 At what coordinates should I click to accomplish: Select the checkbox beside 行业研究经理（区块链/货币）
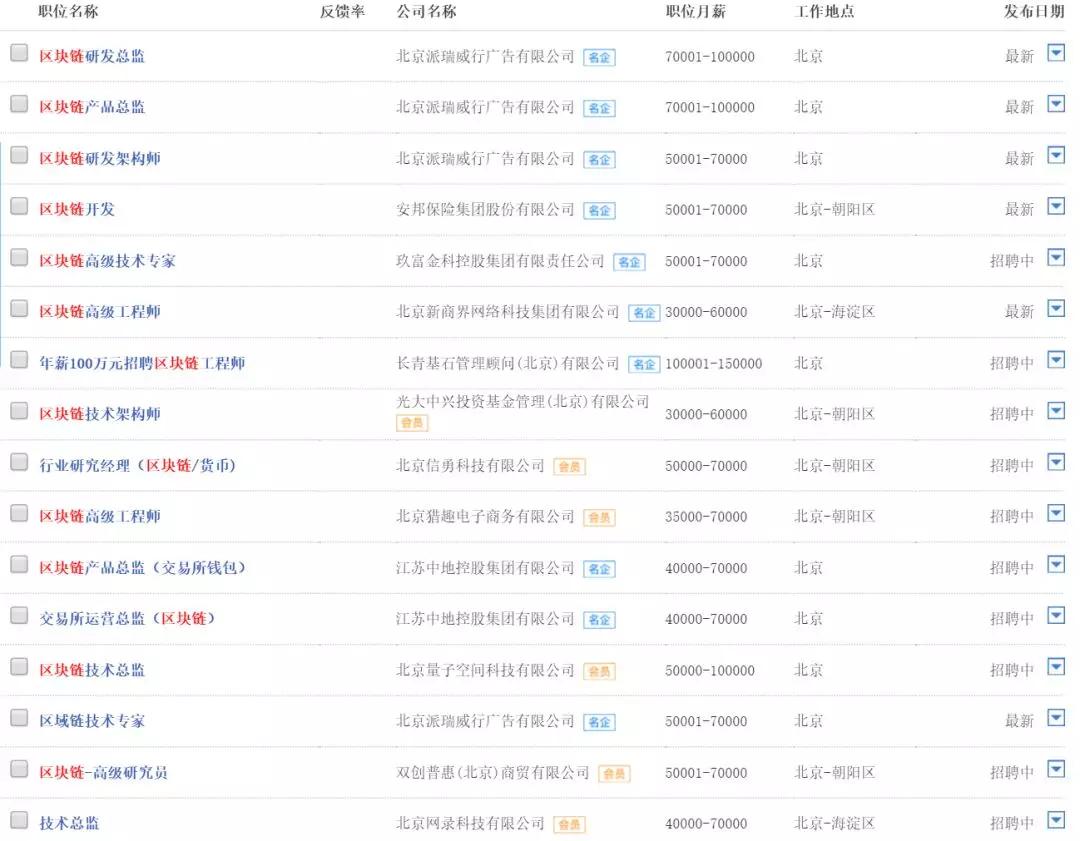19,462
